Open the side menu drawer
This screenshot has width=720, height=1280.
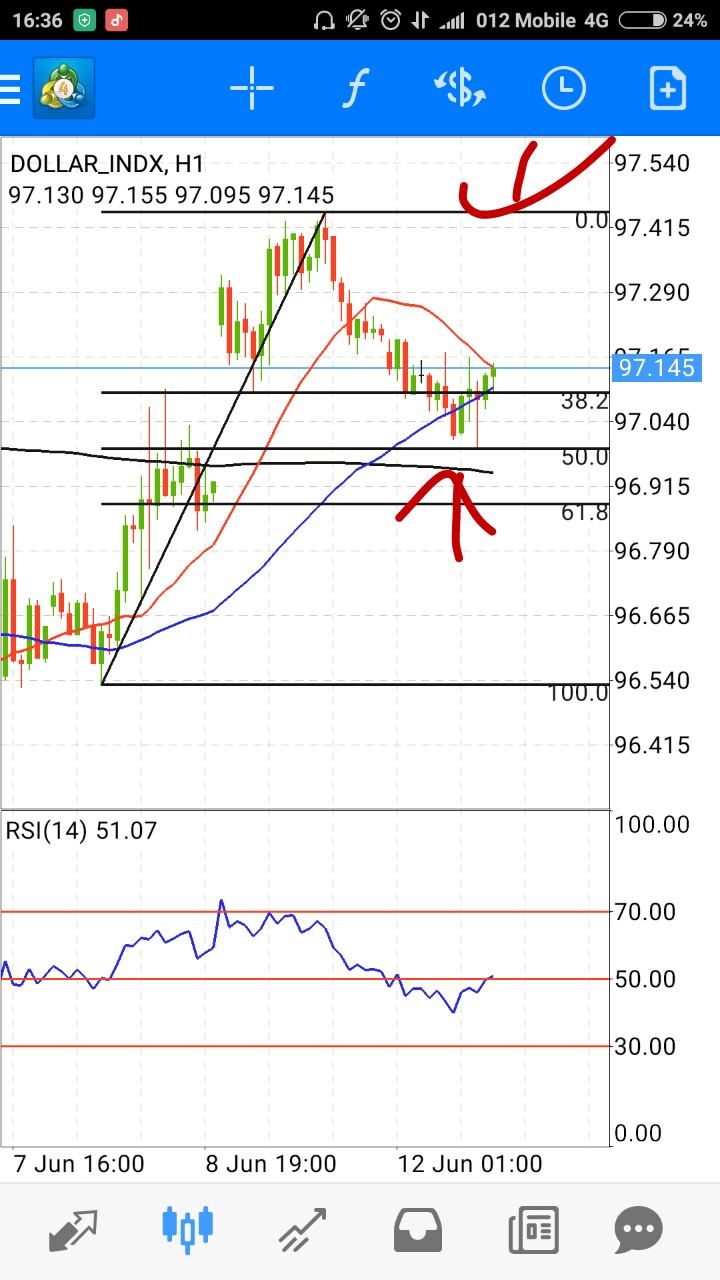coord(12,89)
